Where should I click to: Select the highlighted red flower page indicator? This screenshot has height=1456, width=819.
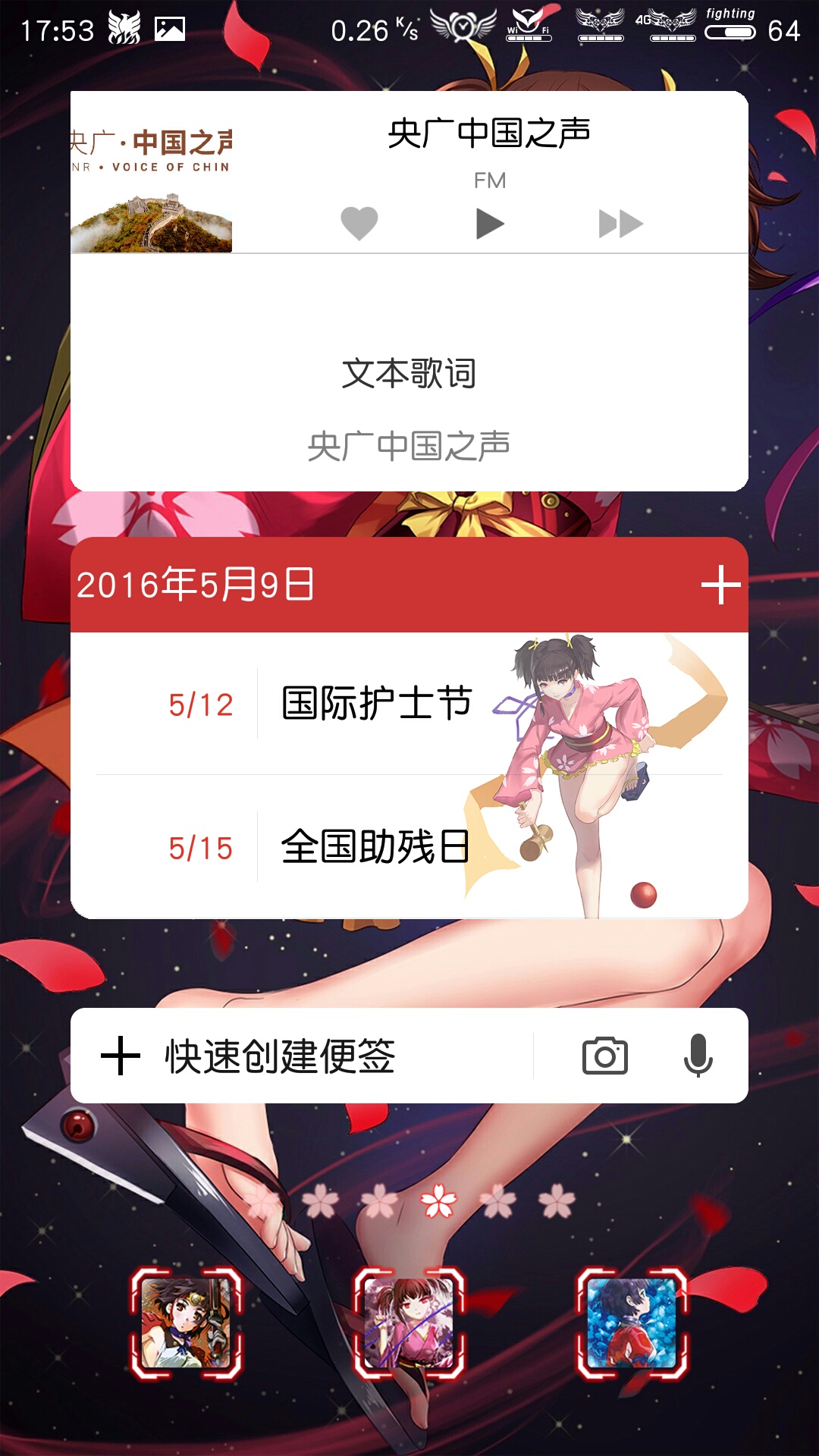(439, 1200)
